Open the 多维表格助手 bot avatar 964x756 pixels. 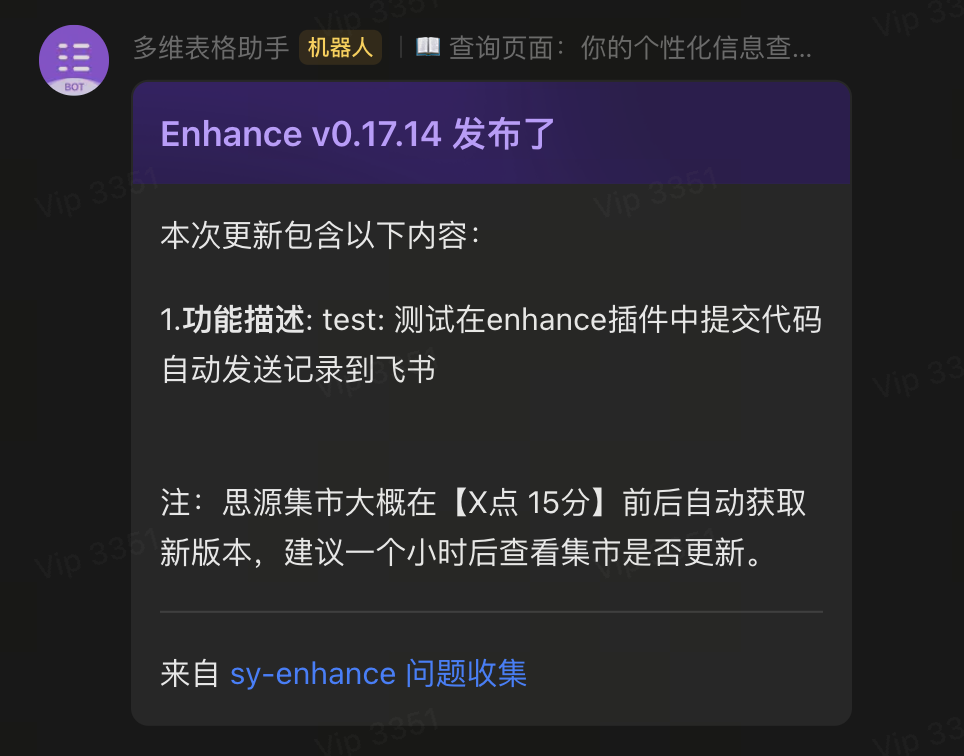click(x=73, y=60)
